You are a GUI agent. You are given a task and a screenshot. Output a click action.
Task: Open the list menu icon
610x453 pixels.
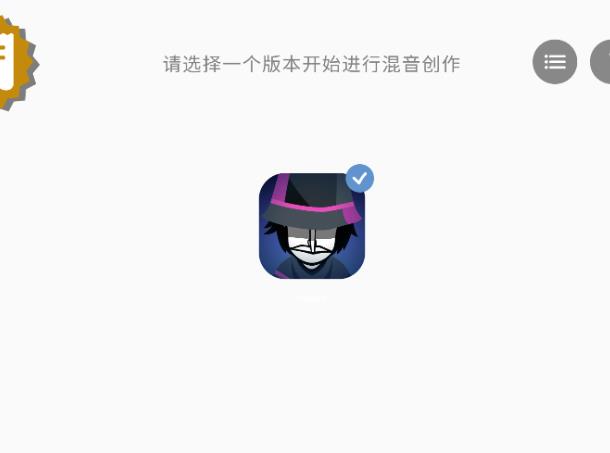(x=554, y=62)
